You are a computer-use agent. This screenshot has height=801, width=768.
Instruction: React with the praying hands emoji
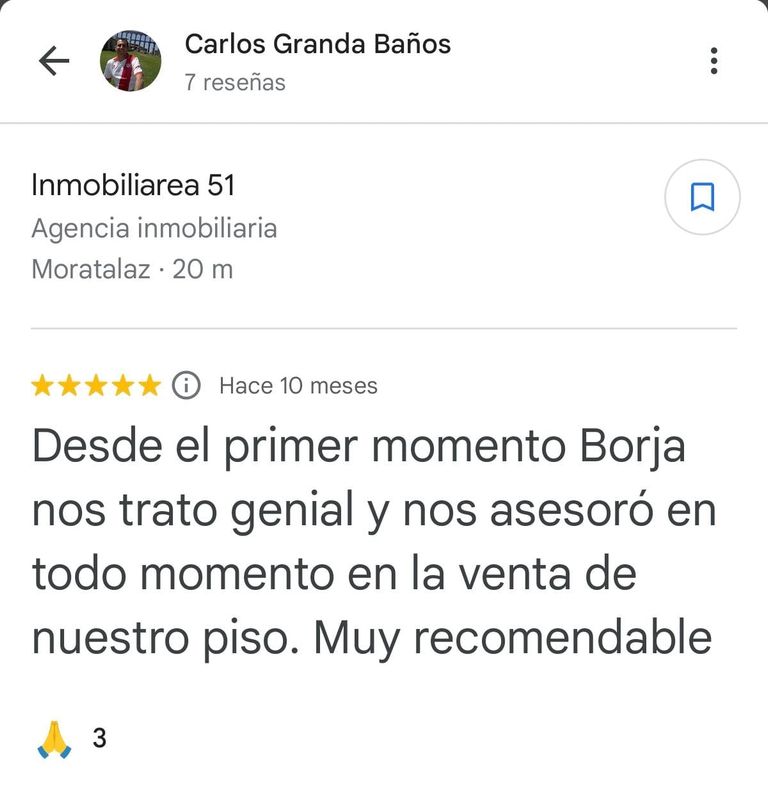pyautogui.click(x=54, y=739)
